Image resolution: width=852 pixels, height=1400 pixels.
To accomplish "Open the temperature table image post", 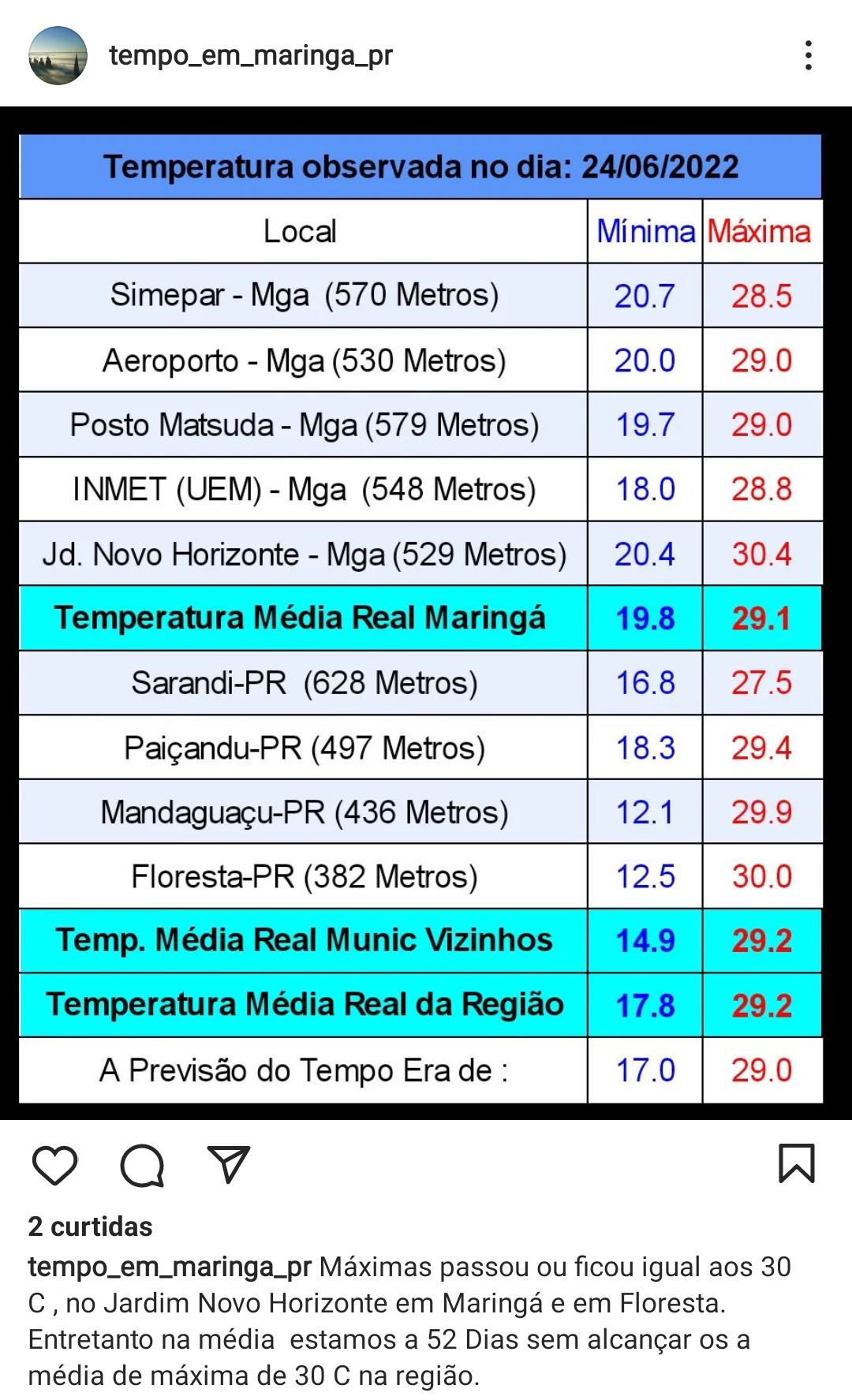I will coord(426,613).
